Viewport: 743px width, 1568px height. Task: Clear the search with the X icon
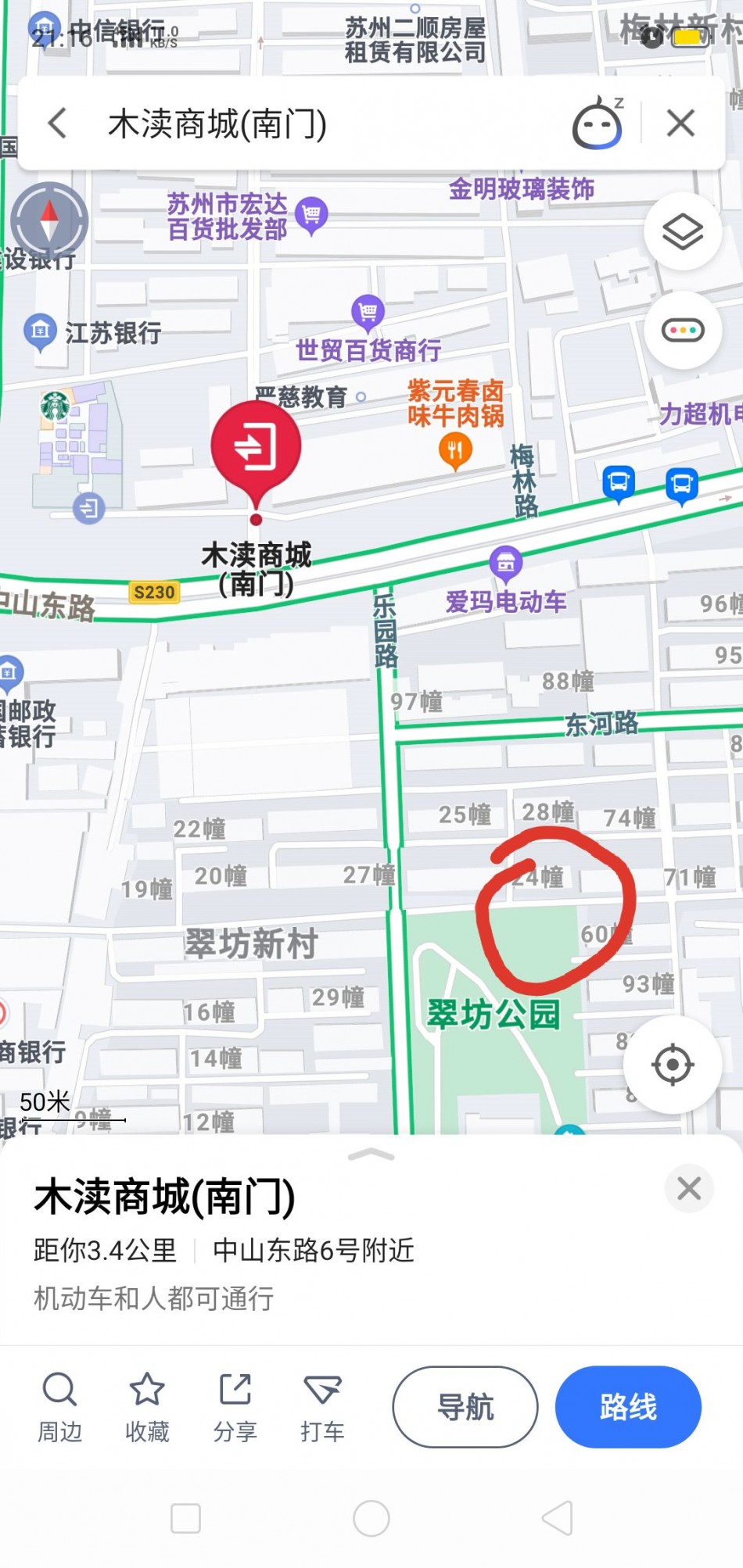(680, 124)
